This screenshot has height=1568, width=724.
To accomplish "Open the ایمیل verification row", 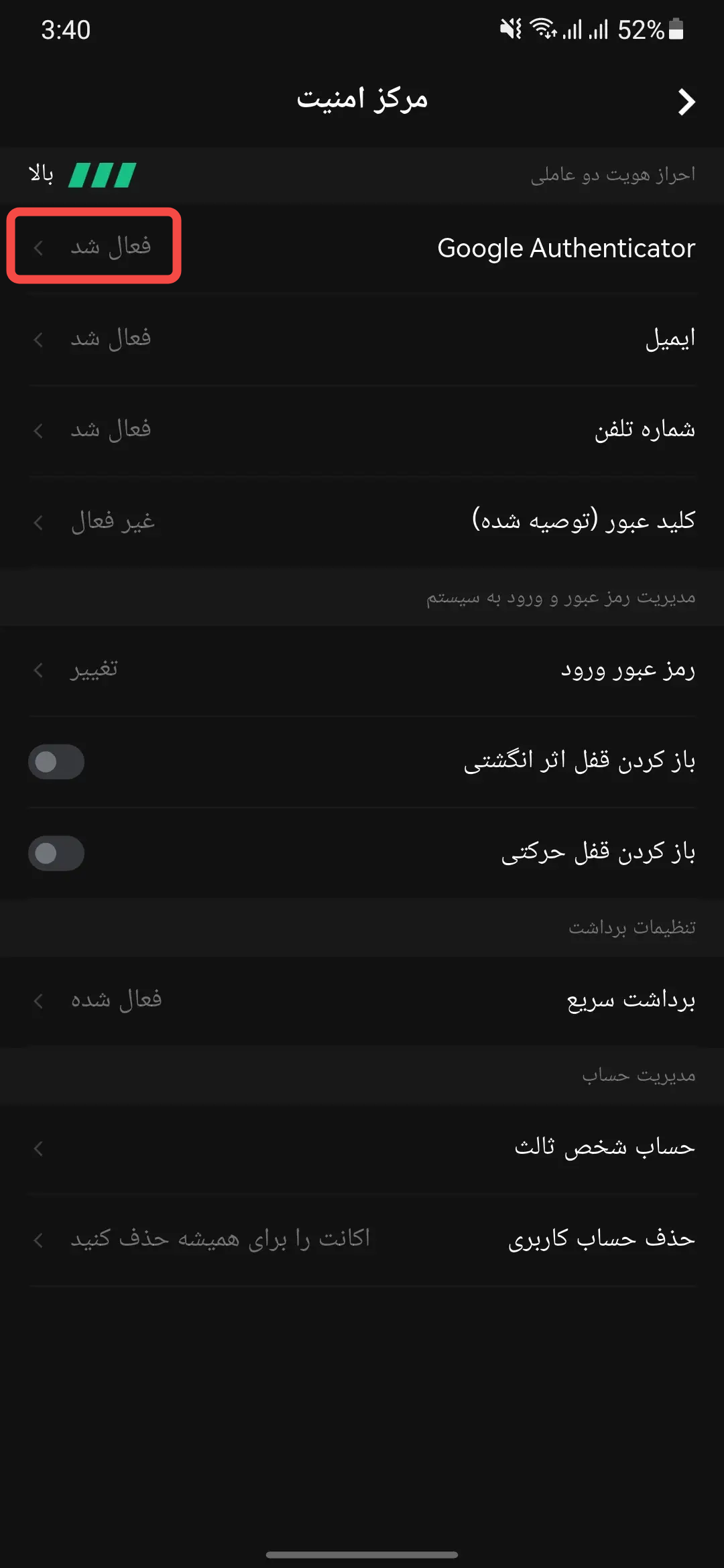I will tap(362, 339).
